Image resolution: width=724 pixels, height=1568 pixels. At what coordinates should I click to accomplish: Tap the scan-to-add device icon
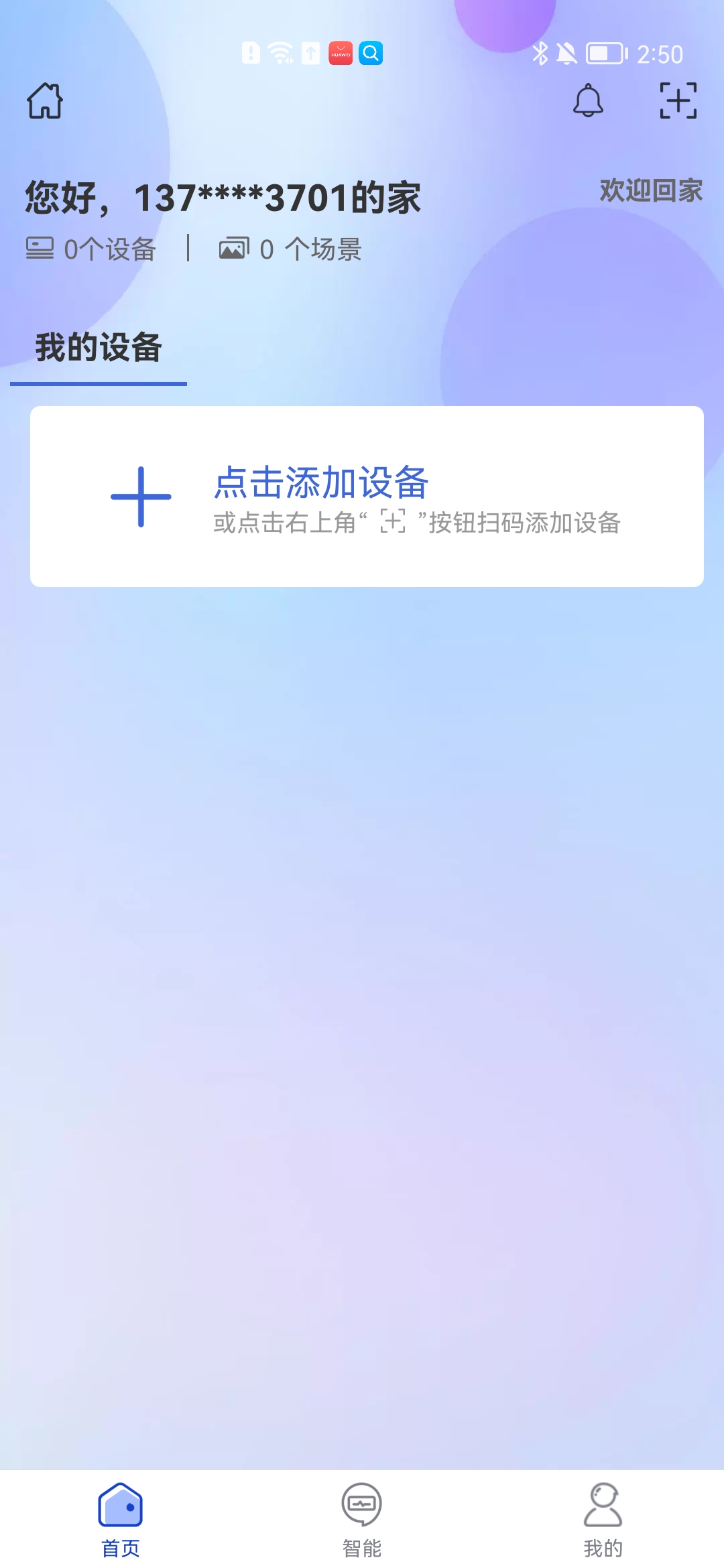pyautogui.click(x=678, y=101)
